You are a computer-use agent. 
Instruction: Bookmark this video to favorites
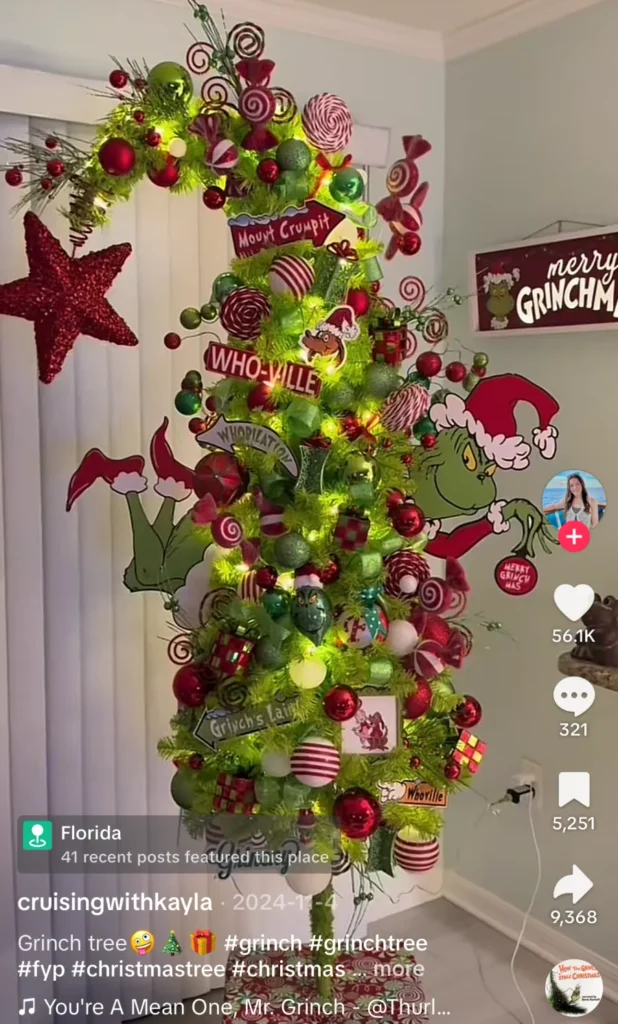pyautogui.click(x=573, y=789)
